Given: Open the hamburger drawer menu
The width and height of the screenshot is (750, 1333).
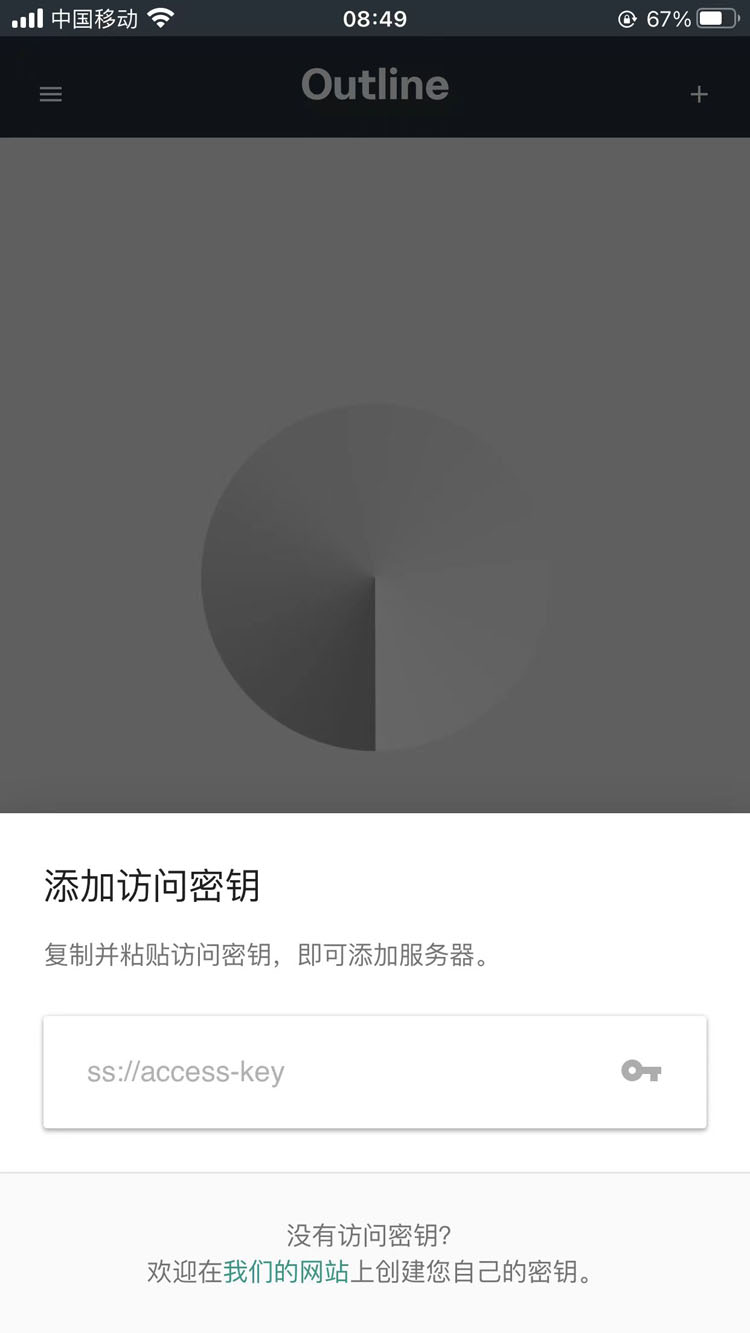Looking at the screenshot, I should pyautogui.click(x=51, y=94).
